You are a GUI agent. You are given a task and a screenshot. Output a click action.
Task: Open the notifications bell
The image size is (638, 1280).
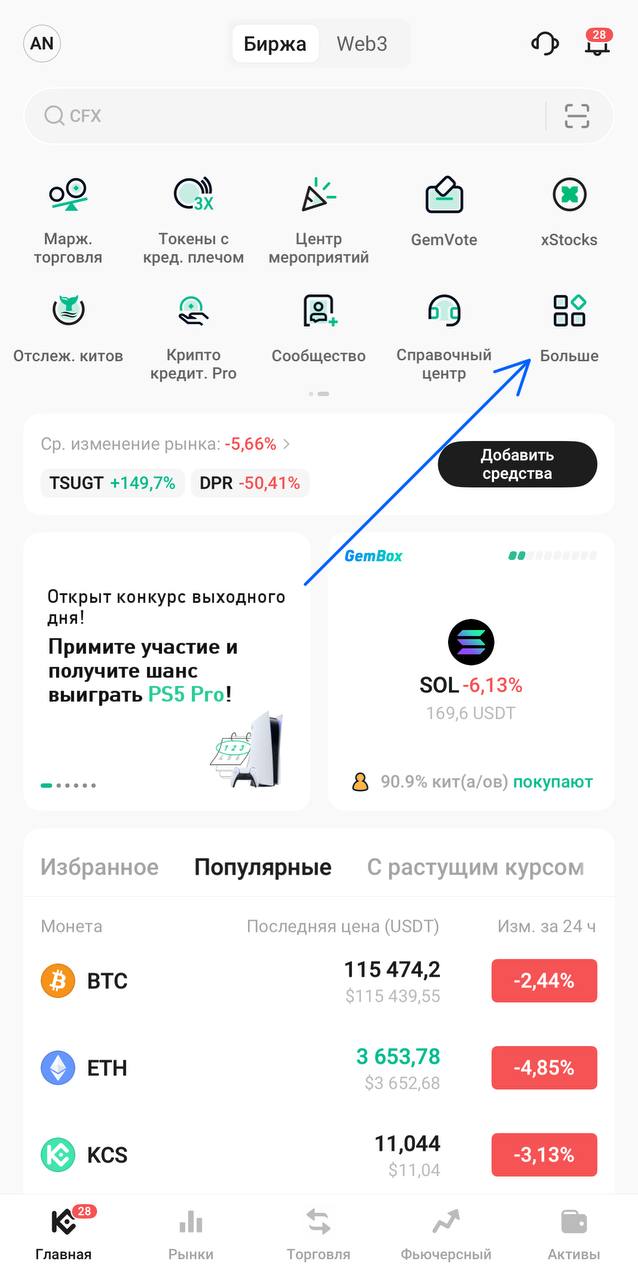coord(597,44)
